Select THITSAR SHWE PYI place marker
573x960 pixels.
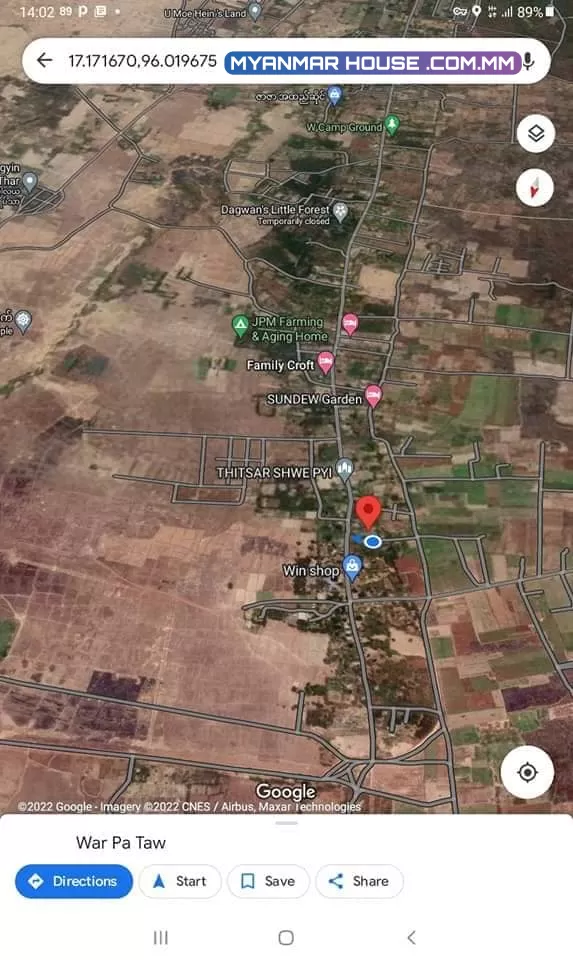pos(345,470)
